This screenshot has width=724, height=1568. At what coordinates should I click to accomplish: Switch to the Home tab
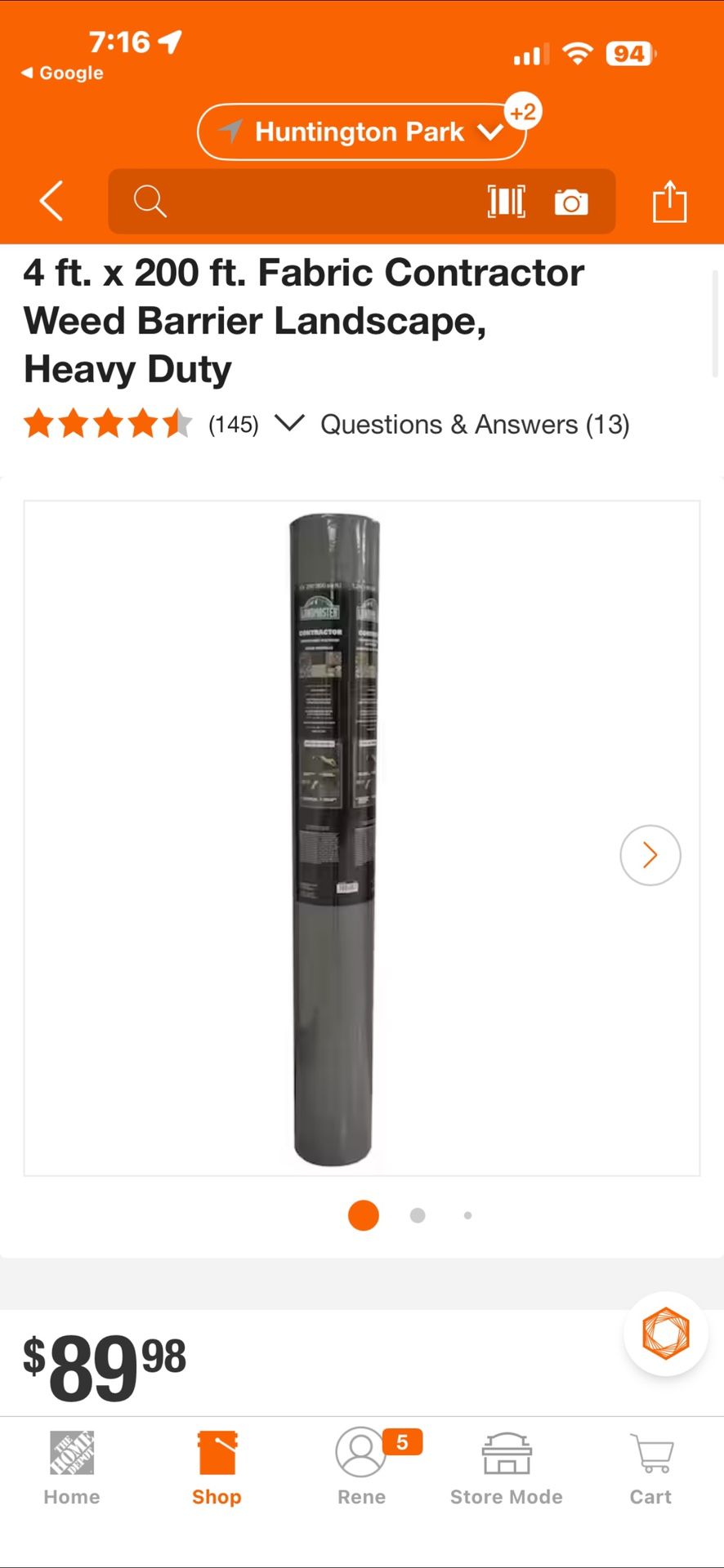click(72, 1468)
